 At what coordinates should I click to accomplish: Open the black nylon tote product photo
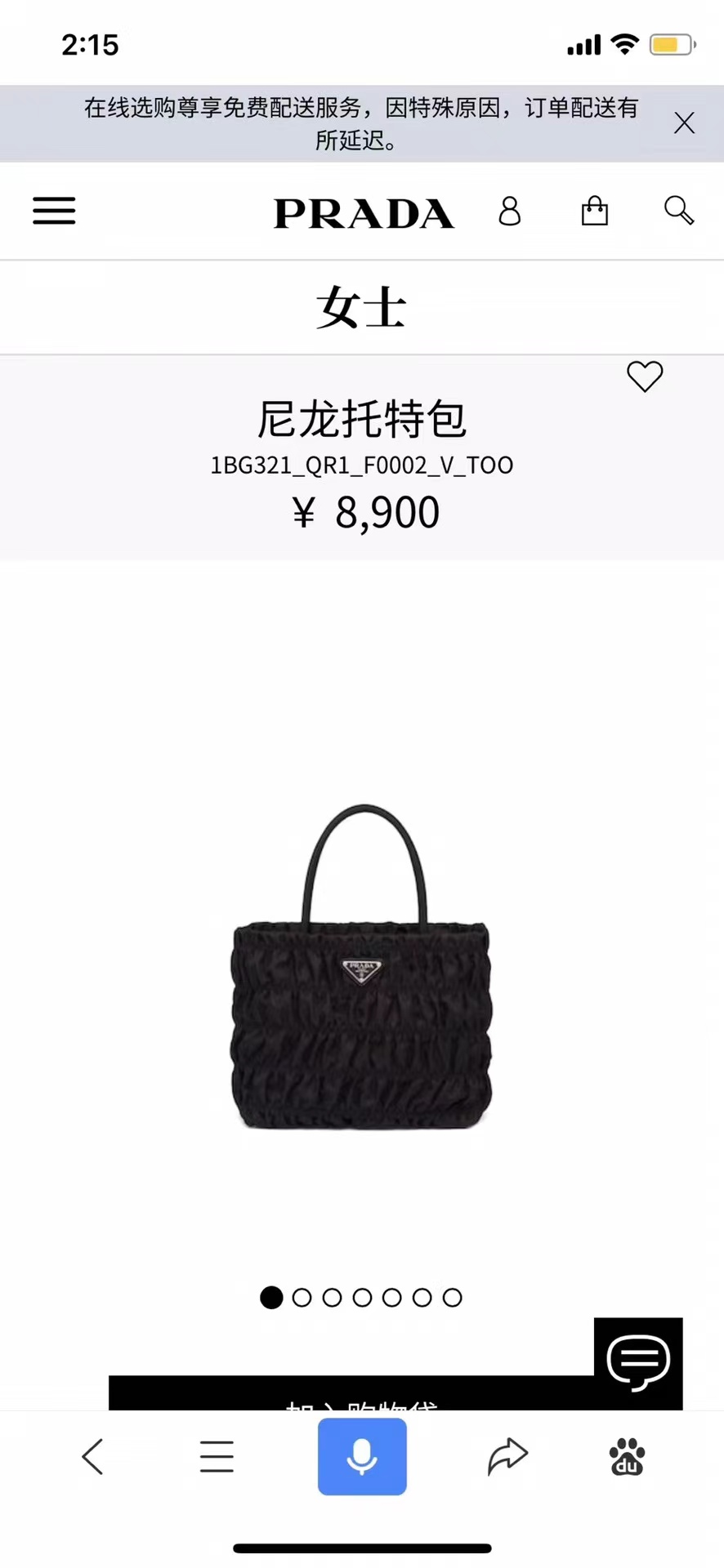[362, 968]
